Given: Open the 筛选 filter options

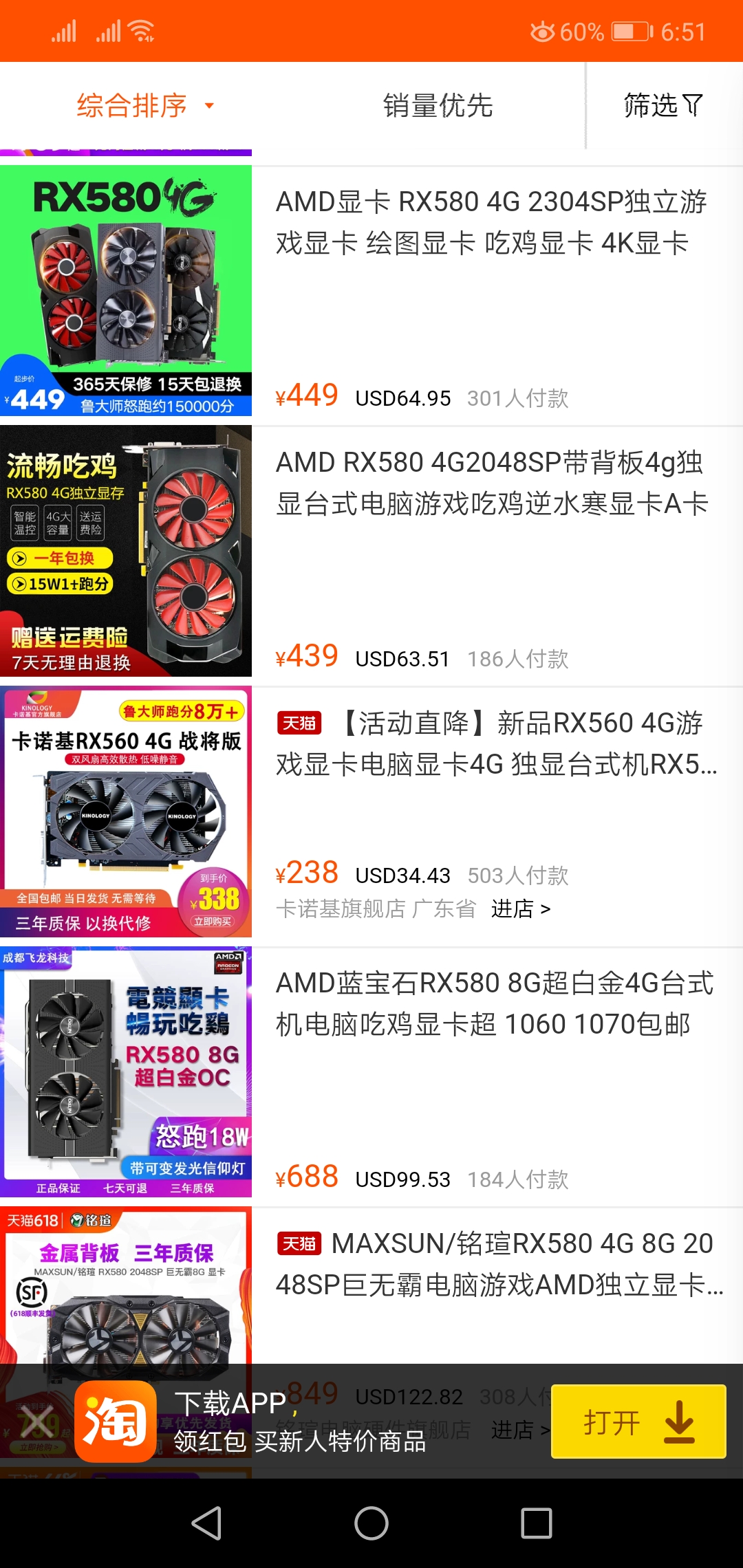Looking at the screenshot, I should click(x=663, y=106).
